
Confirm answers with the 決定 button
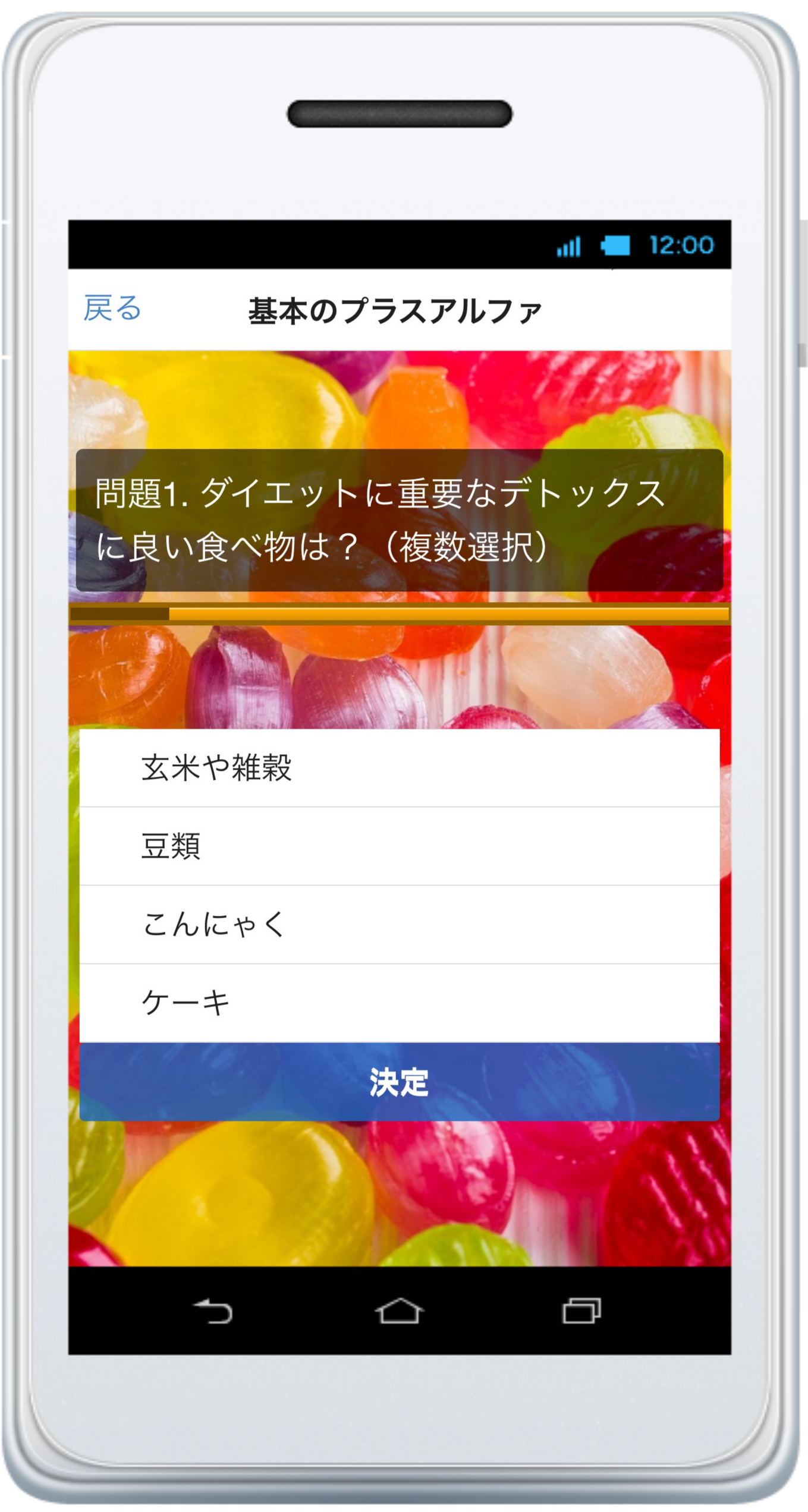399,1082
